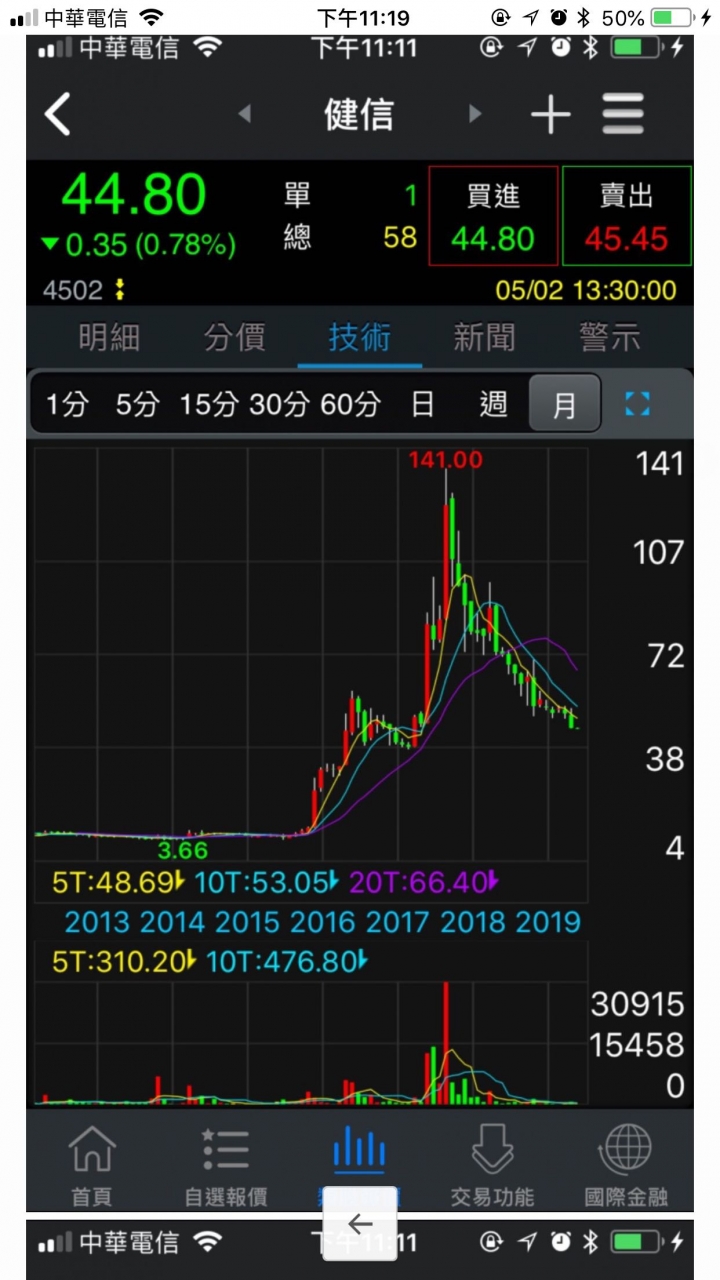Open 自選報價 watchlist tab
Viewport: 720px width, 1280px height.
(226, 1164)
